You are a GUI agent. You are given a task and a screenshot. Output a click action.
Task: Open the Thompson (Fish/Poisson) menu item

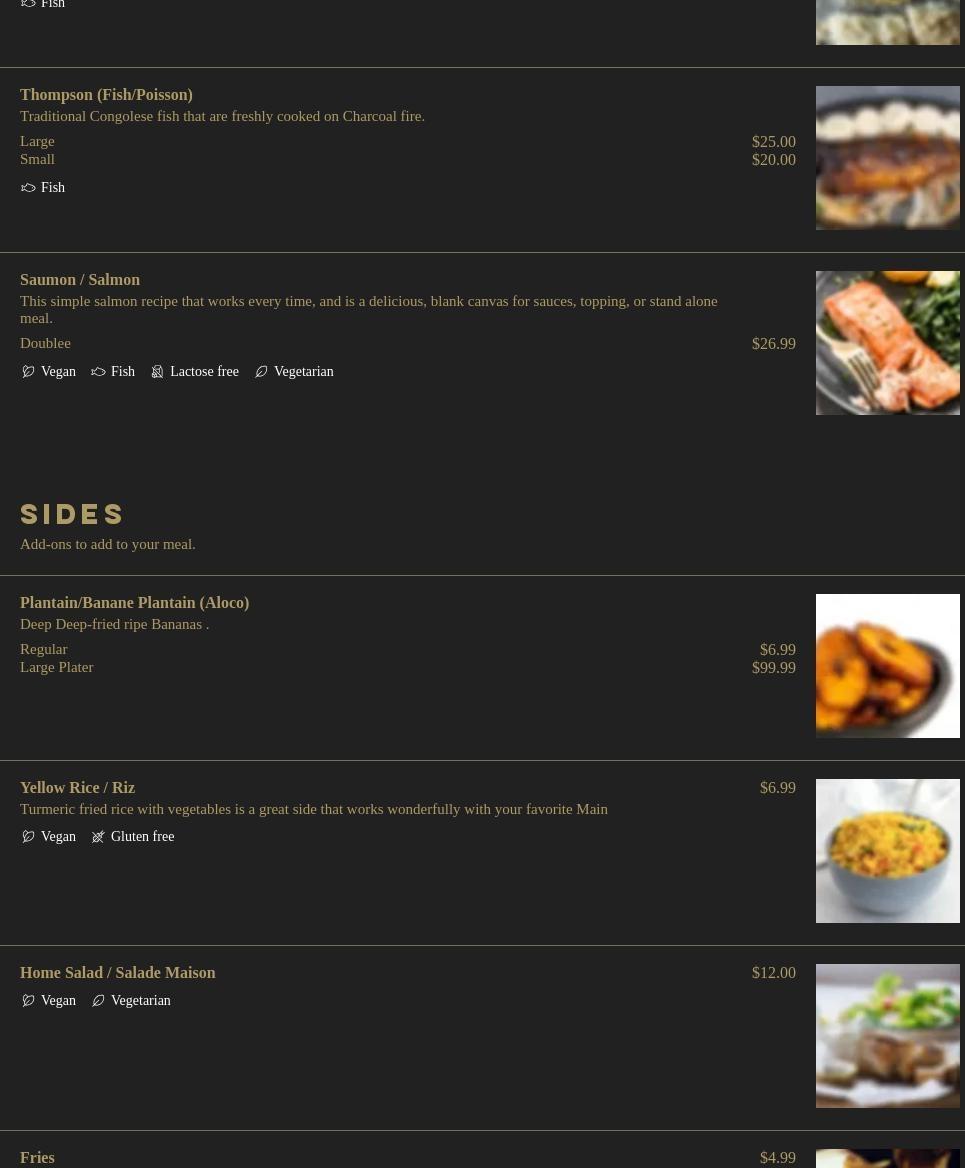click(x=106, y=95)
